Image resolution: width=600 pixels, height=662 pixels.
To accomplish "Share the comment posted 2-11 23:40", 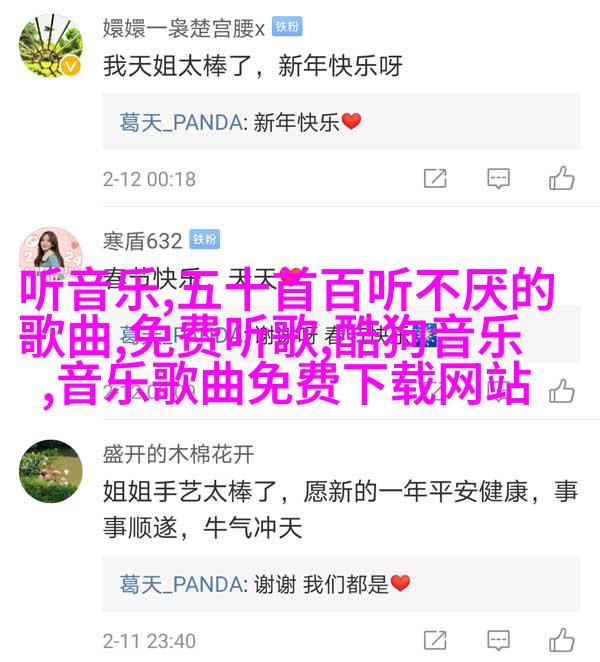I will point(434,640).
